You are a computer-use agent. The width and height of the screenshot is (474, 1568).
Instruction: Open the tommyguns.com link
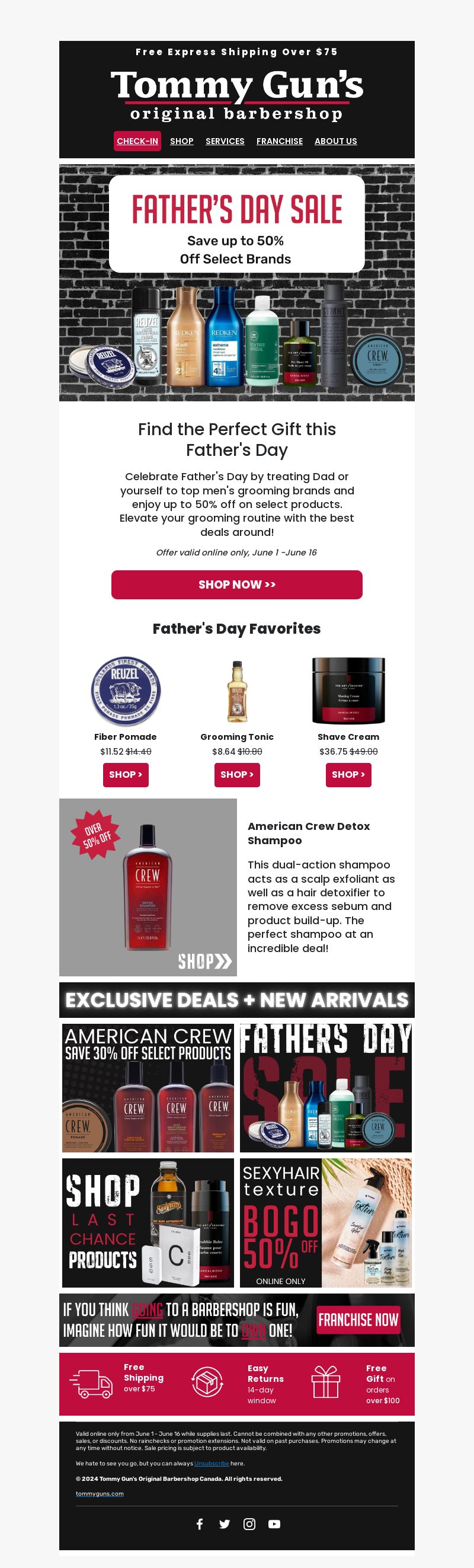coord(99,1493)
